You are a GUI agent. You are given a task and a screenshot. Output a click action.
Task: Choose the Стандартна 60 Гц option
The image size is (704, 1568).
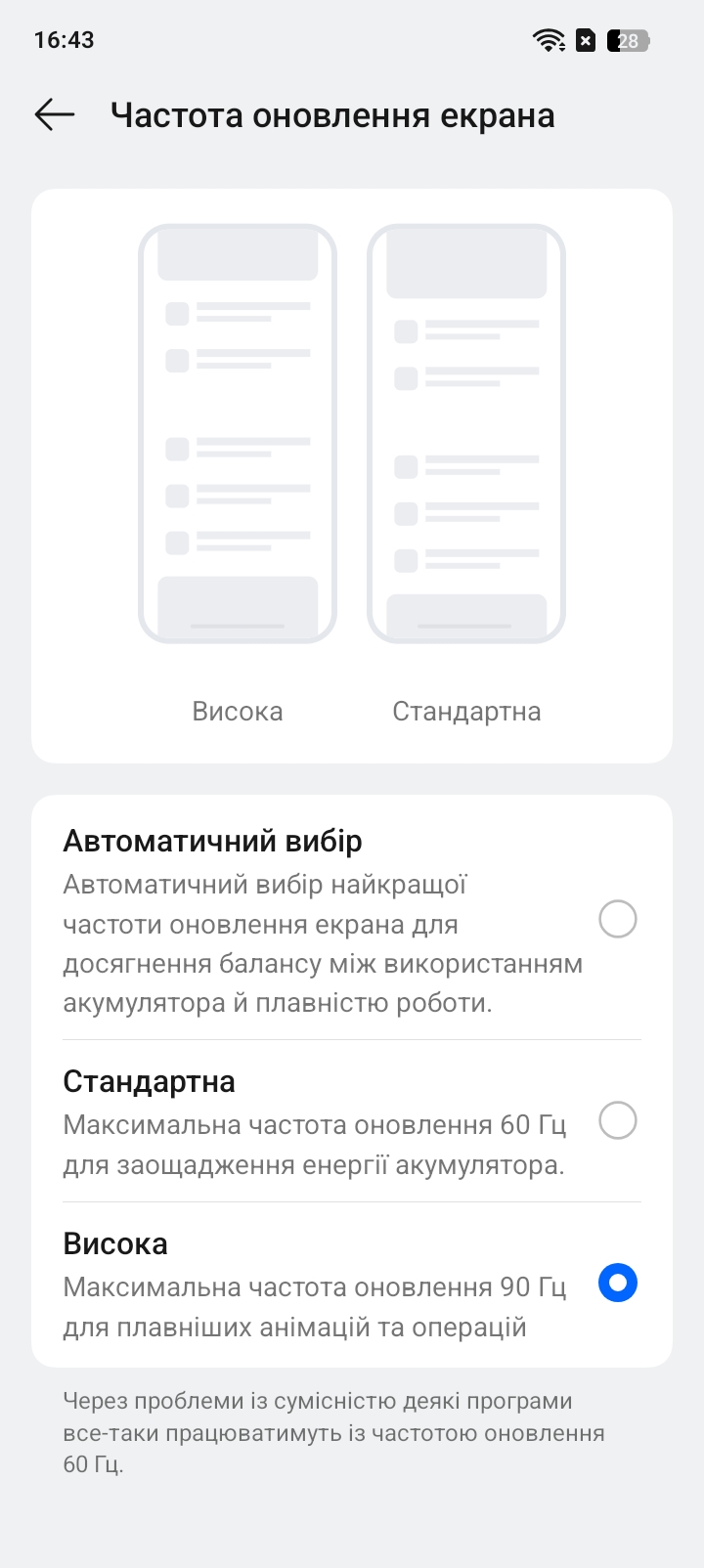(x=617, y=1120)
